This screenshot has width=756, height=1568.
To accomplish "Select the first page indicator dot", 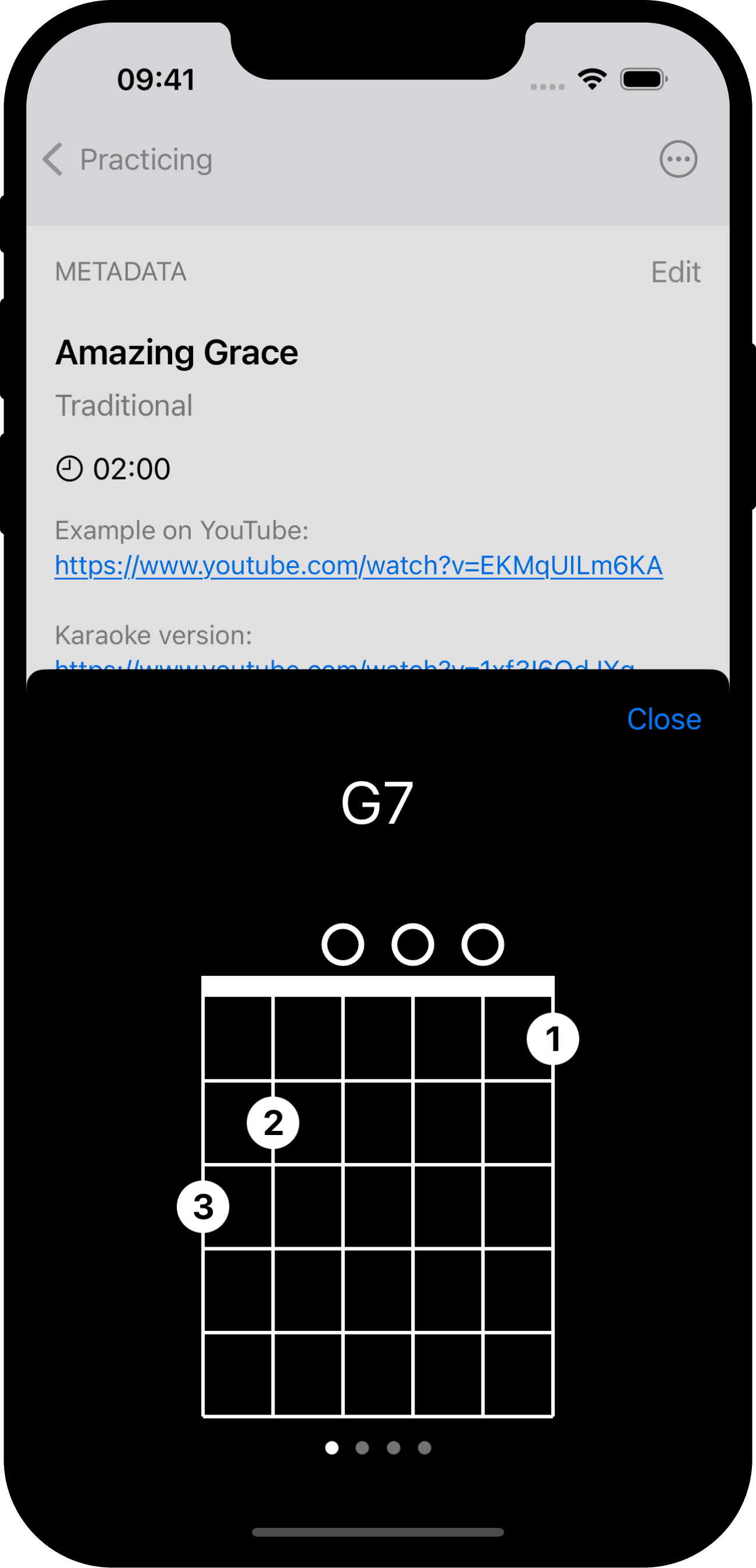I will pos(332,1449).
